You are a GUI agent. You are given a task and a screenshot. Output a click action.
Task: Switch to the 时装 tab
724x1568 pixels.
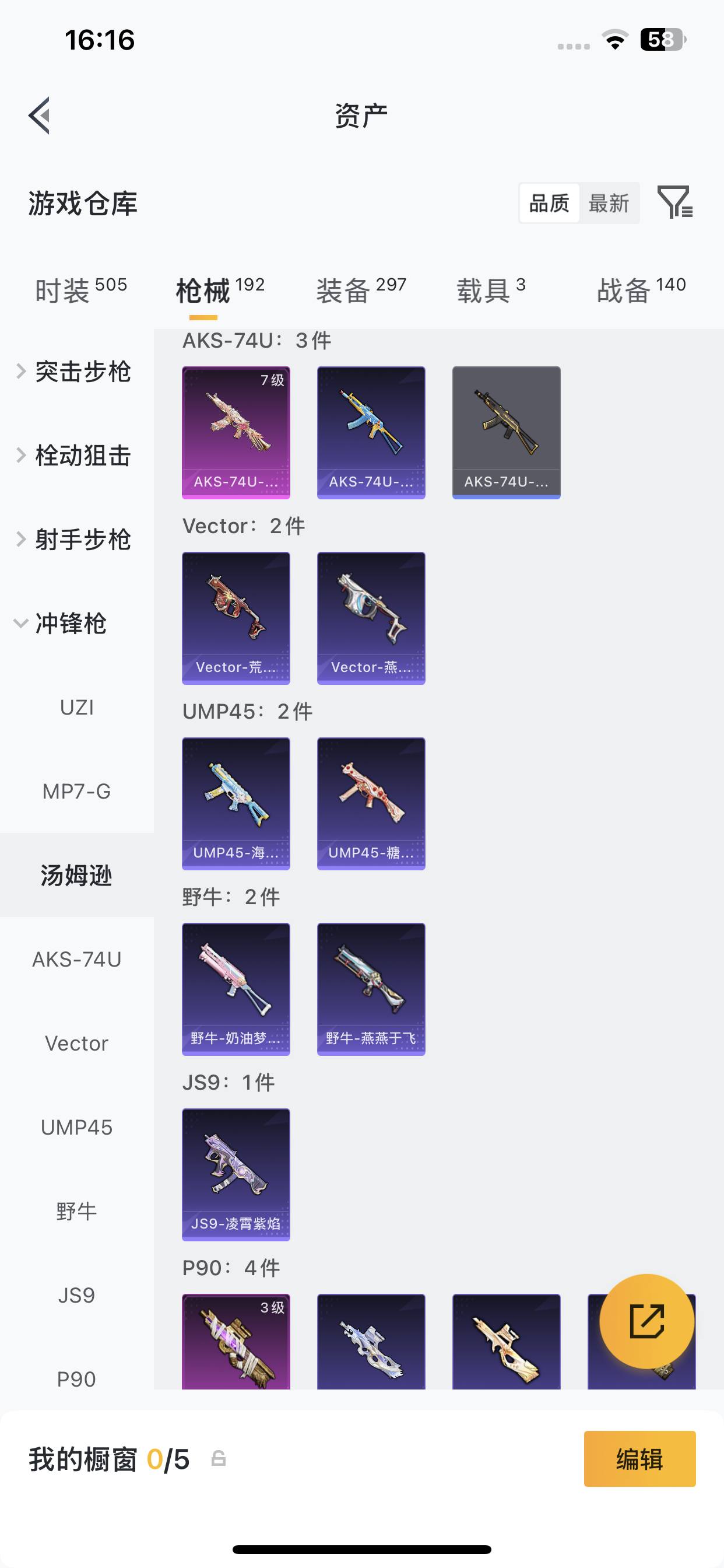click(80, 290)
